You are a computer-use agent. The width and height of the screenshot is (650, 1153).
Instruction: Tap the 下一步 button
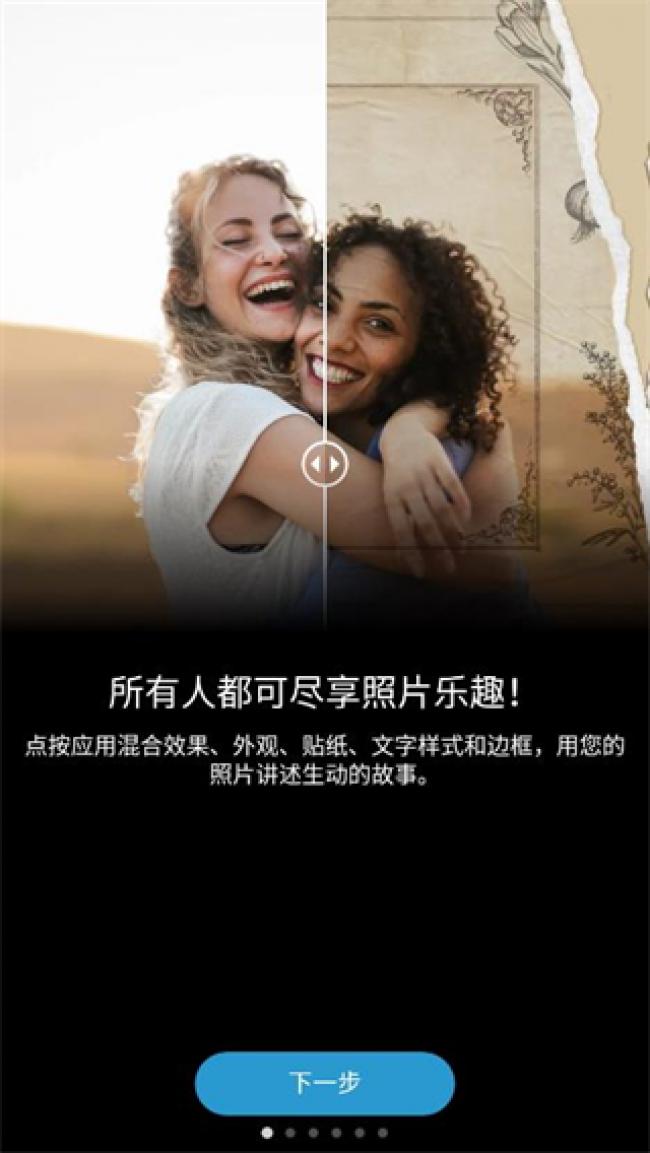(324, 1082)
